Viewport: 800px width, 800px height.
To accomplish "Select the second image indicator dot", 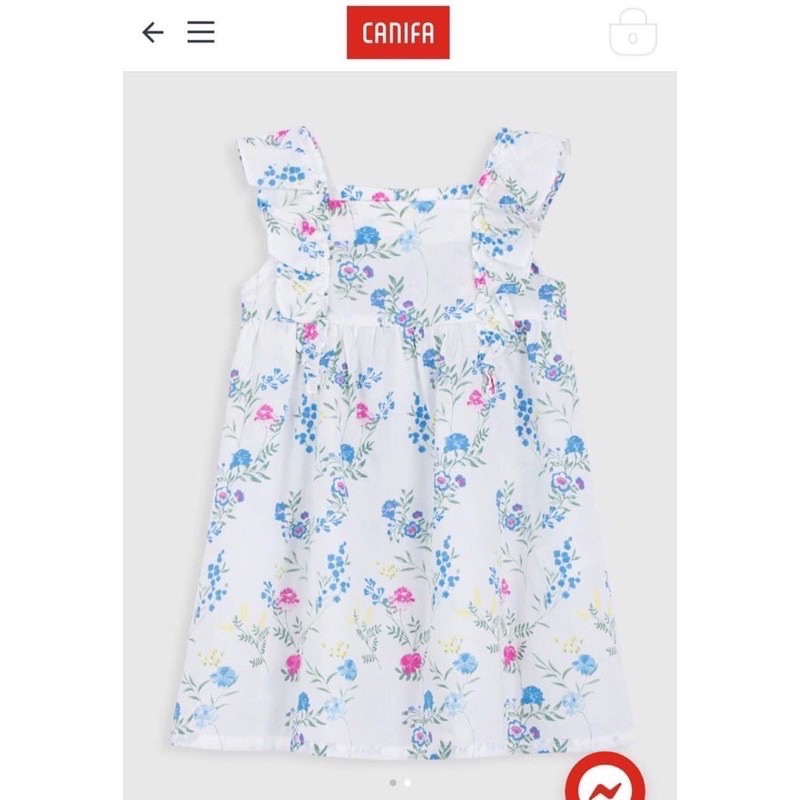I will pos(406,782).
